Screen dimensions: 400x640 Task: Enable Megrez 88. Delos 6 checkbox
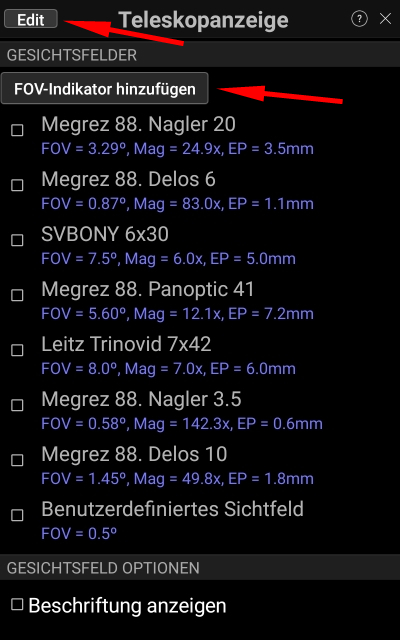coord(17,185)
